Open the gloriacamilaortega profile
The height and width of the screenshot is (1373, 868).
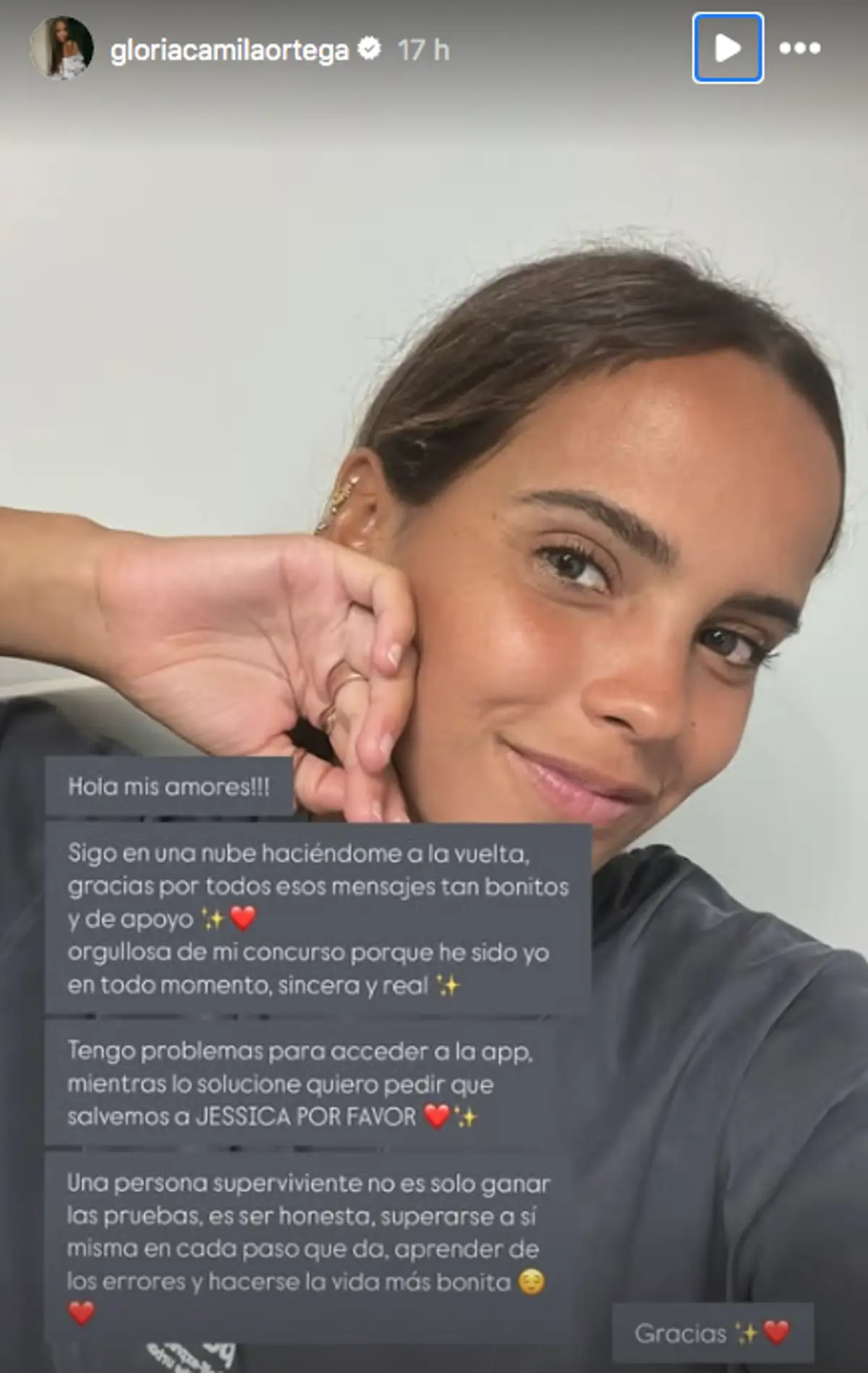tap(229, 50)
